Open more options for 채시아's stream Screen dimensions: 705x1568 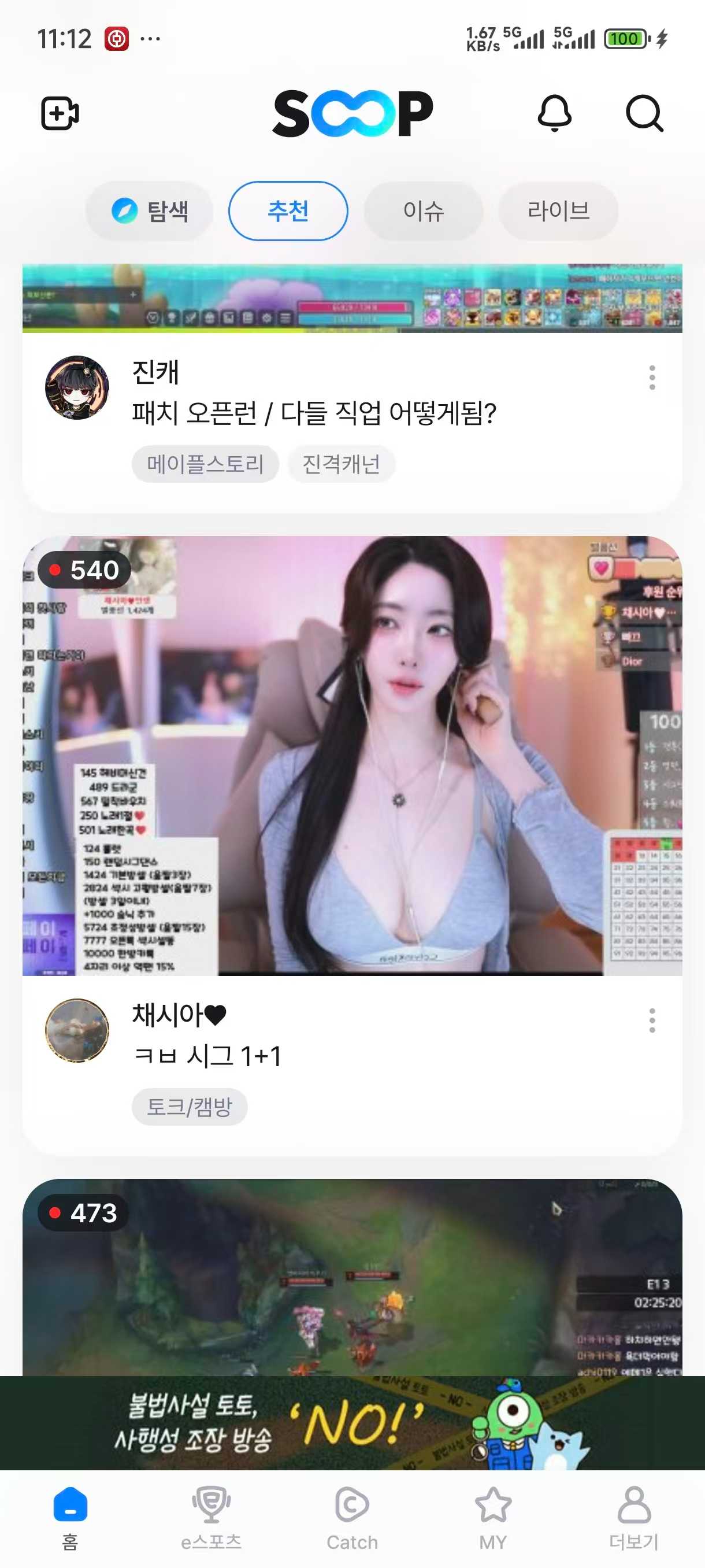coord(651,1020)
